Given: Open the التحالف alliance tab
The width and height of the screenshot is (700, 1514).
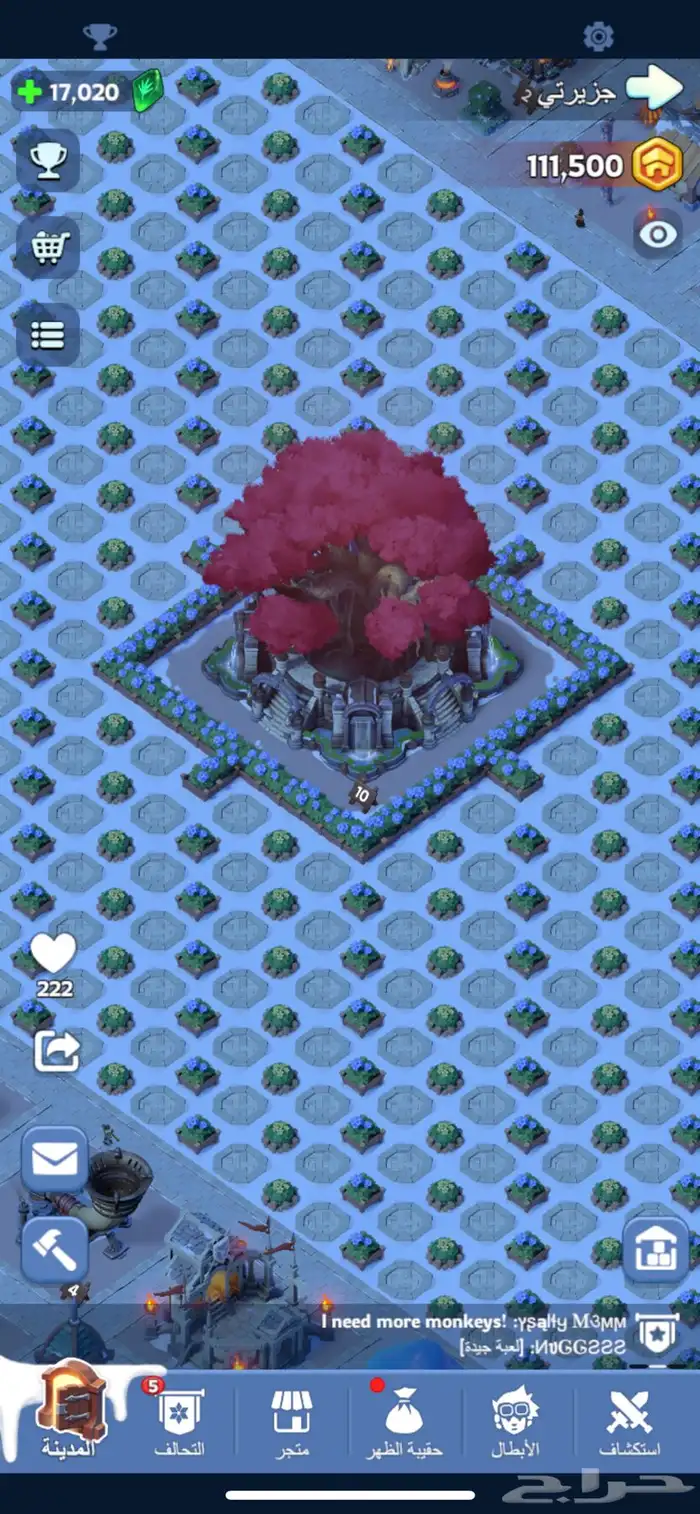Looking at the screenshot, I should click(x=180, y=1418).
